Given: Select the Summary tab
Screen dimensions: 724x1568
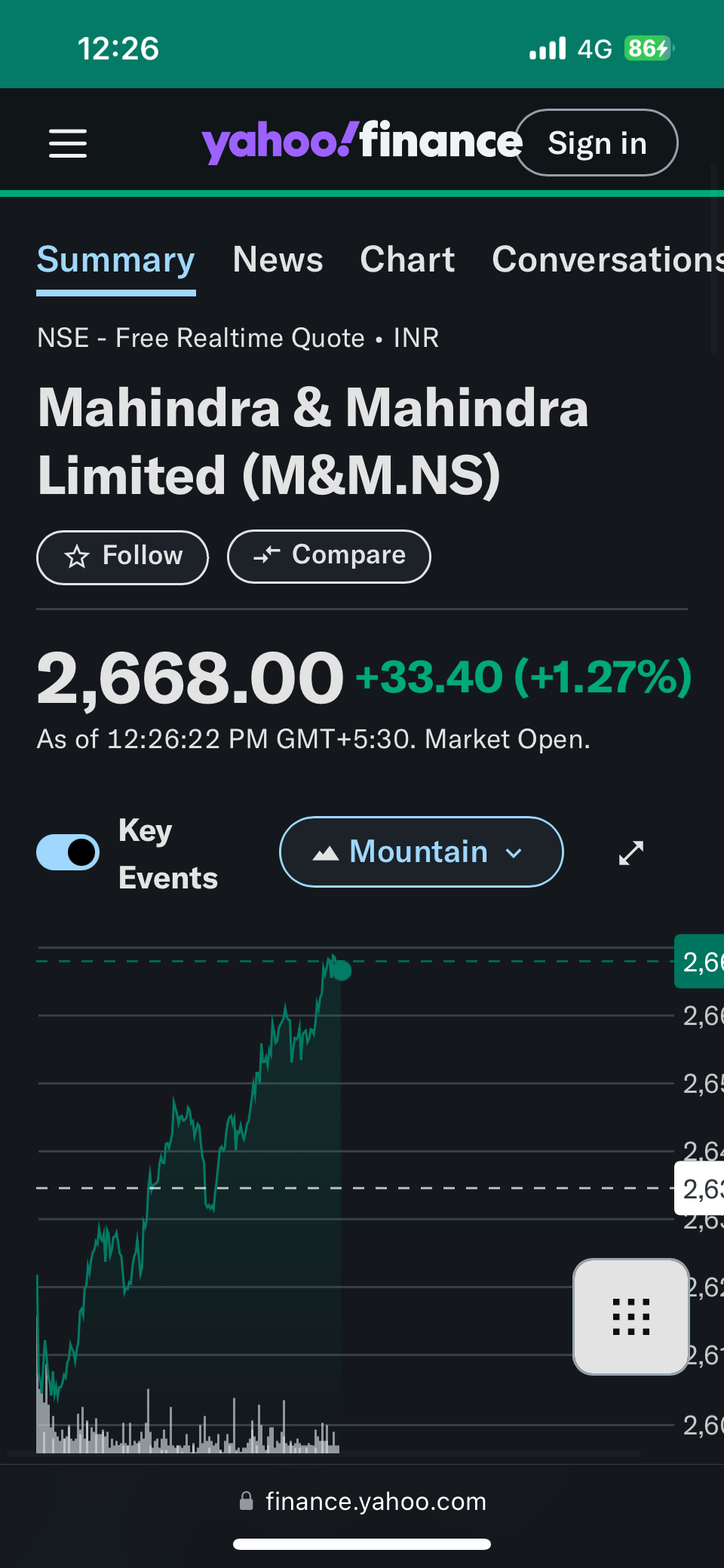Looking at the screenshot, I should tap(116, 260).
